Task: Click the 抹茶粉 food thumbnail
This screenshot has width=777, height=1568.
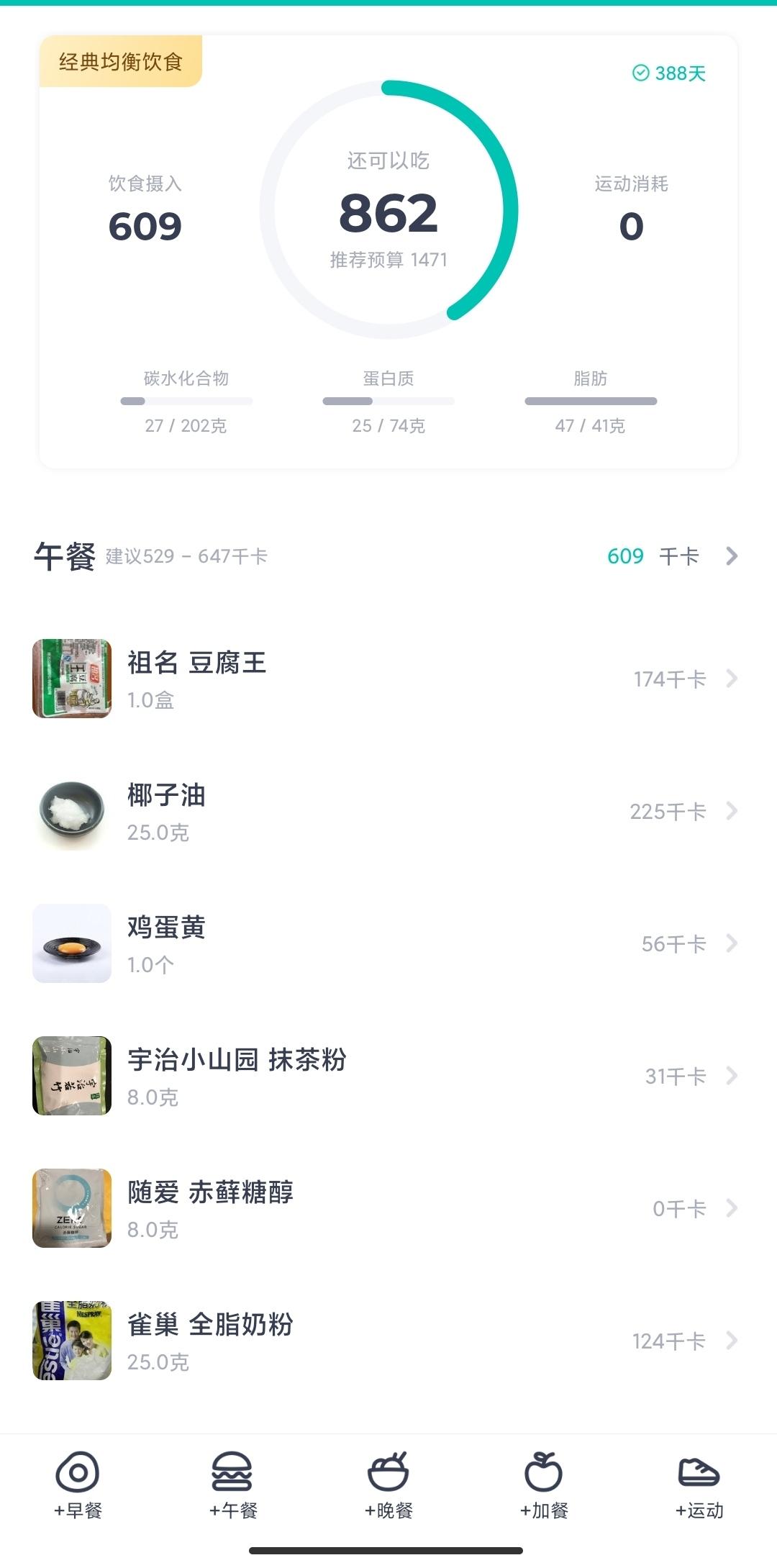Action: pos(71,1076)
